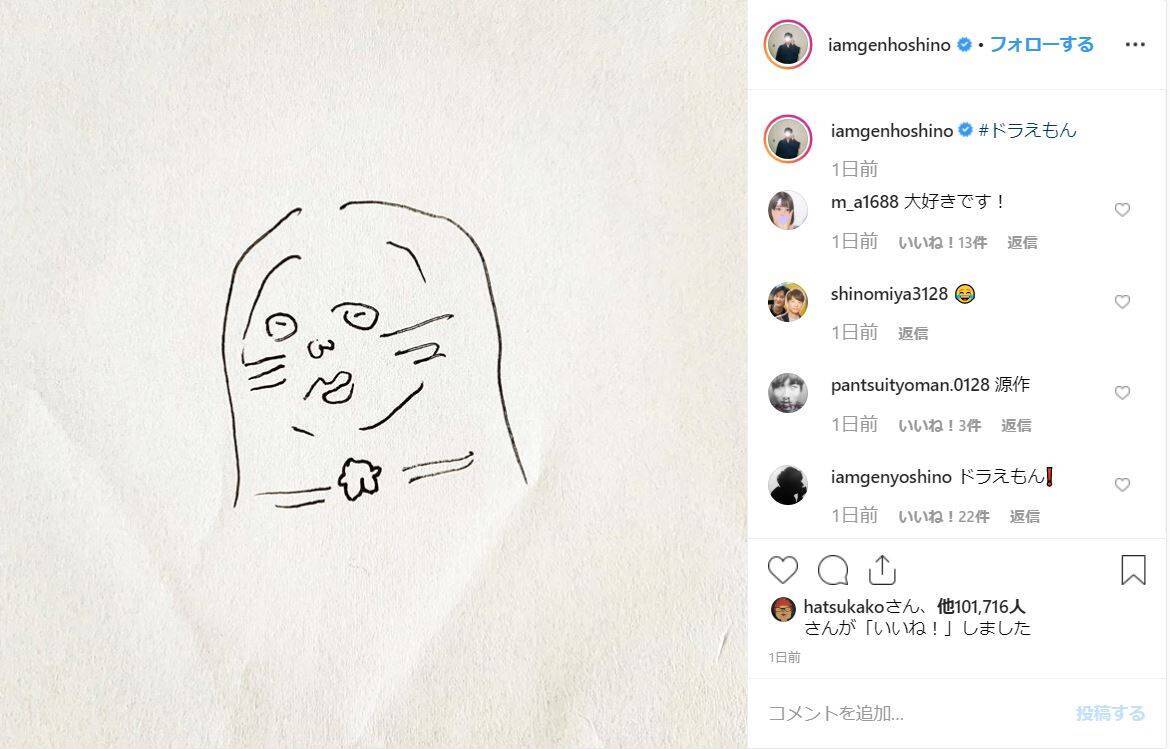Open shinomiya3128's profile
Viewport: 1170px width, 749px height.
[889, 294]
